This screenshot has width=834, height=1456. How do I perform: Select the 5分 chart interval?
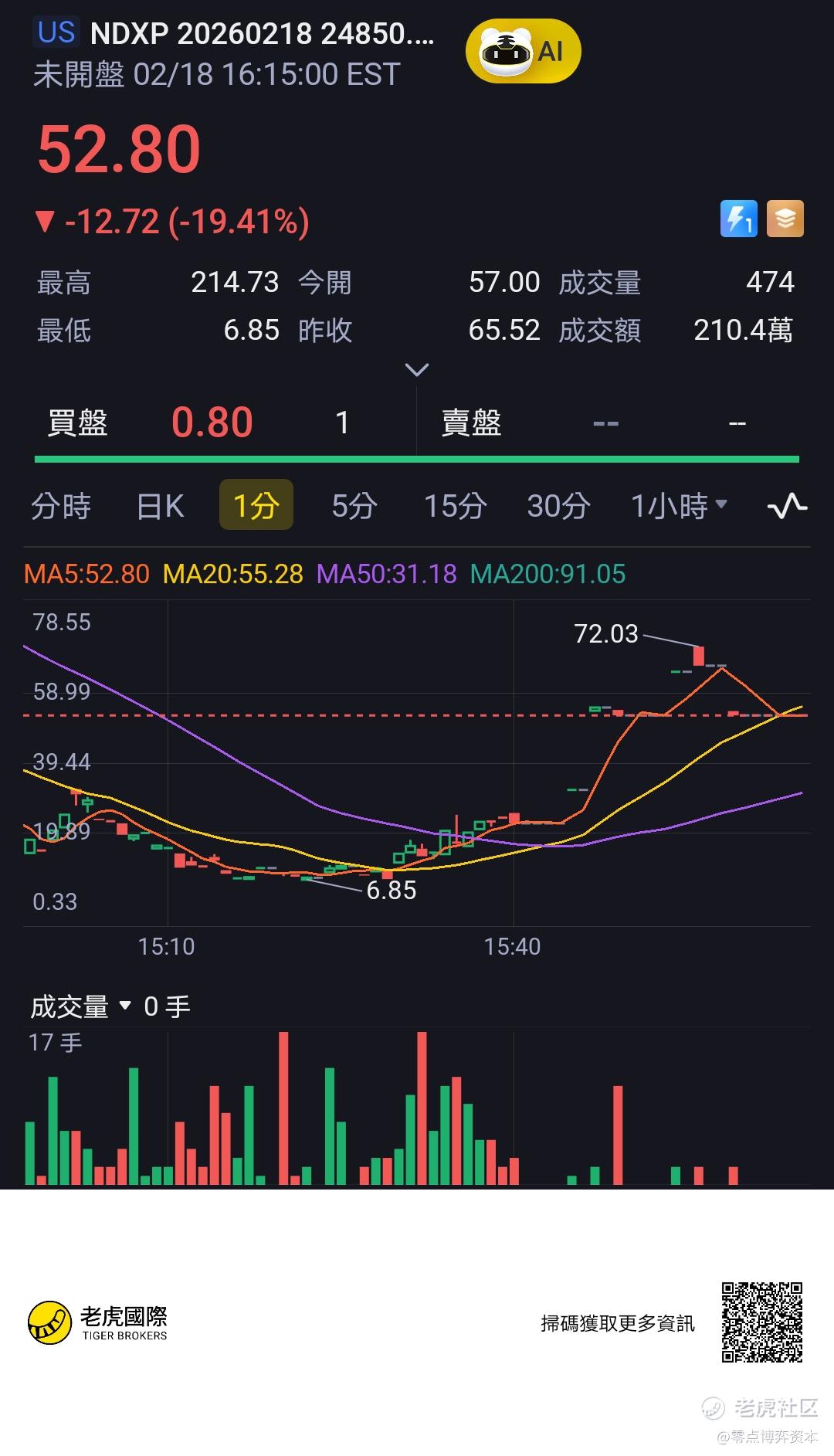click(354, 506)
